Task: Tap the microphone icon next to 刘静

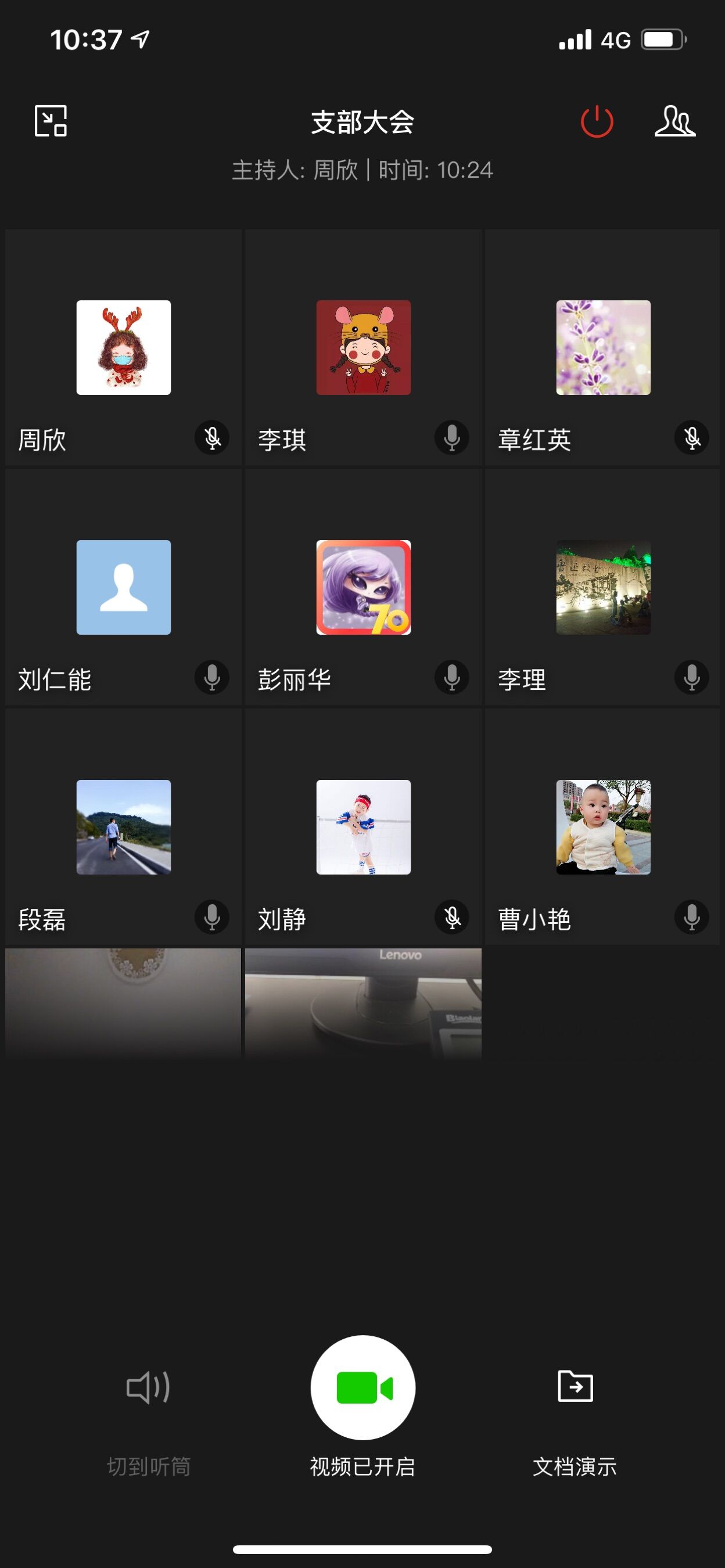Action: [452, 918]
